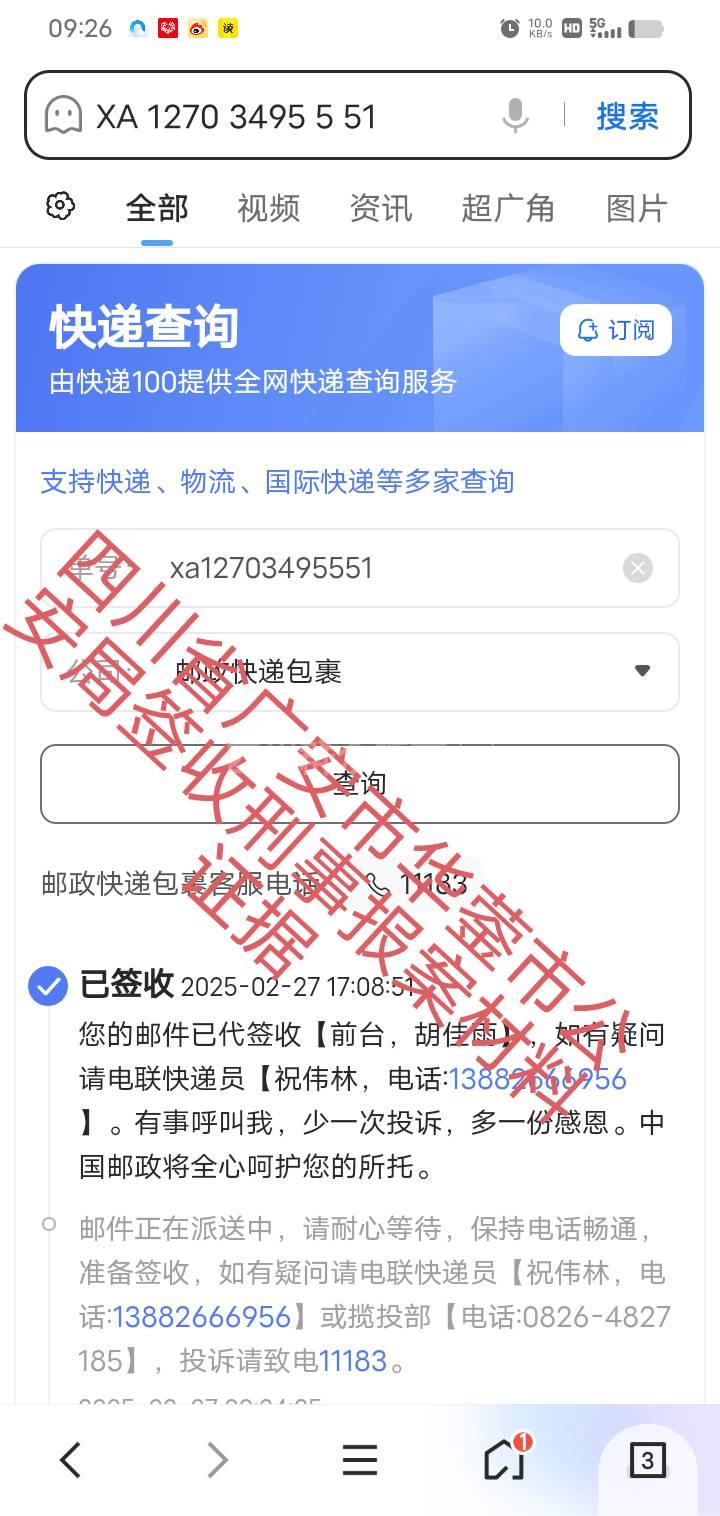The height and width of the screenshot is (1516, 720).
Task: Switch to the 视频 tab
Action: tap(268, 208)
